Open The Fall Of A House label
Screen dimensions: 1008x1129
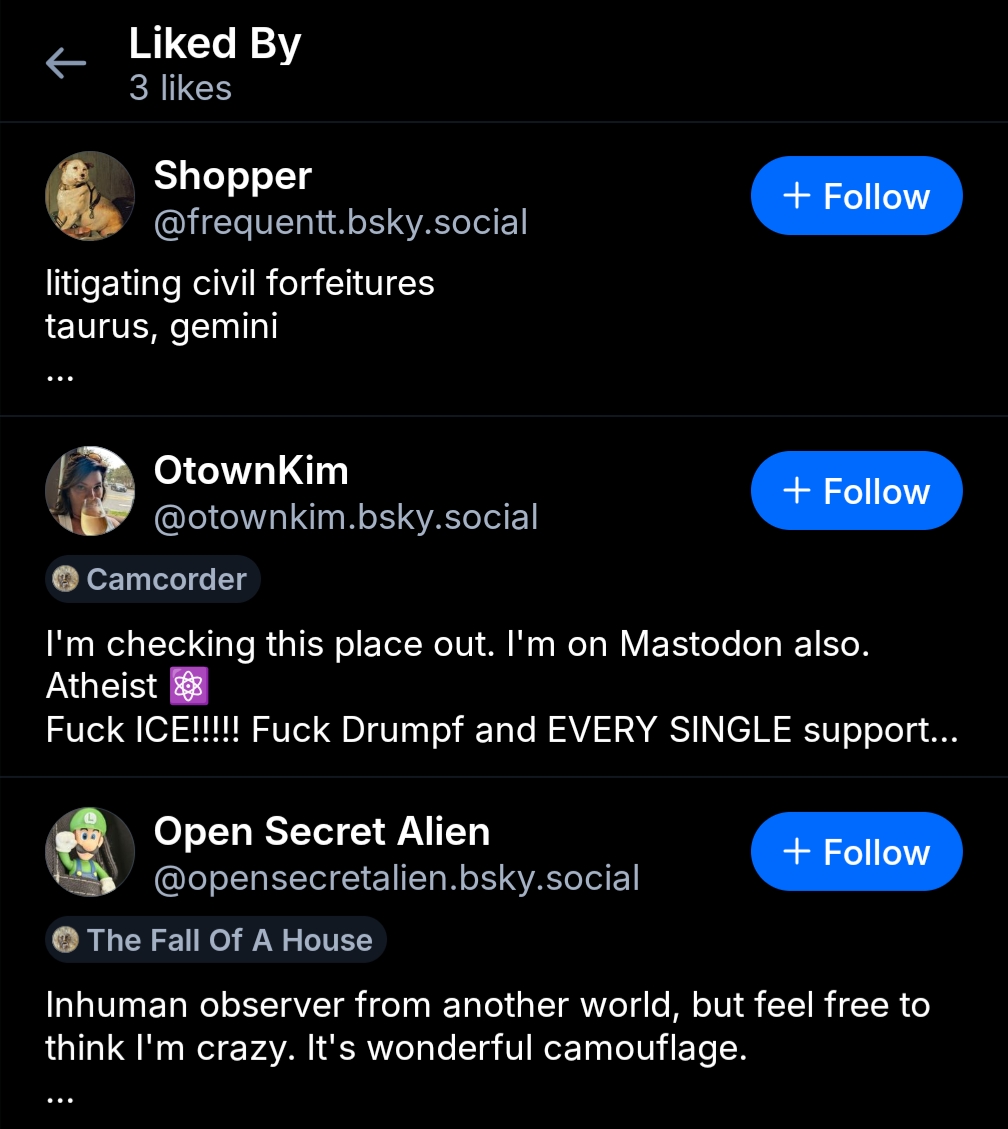click(216, 940)
